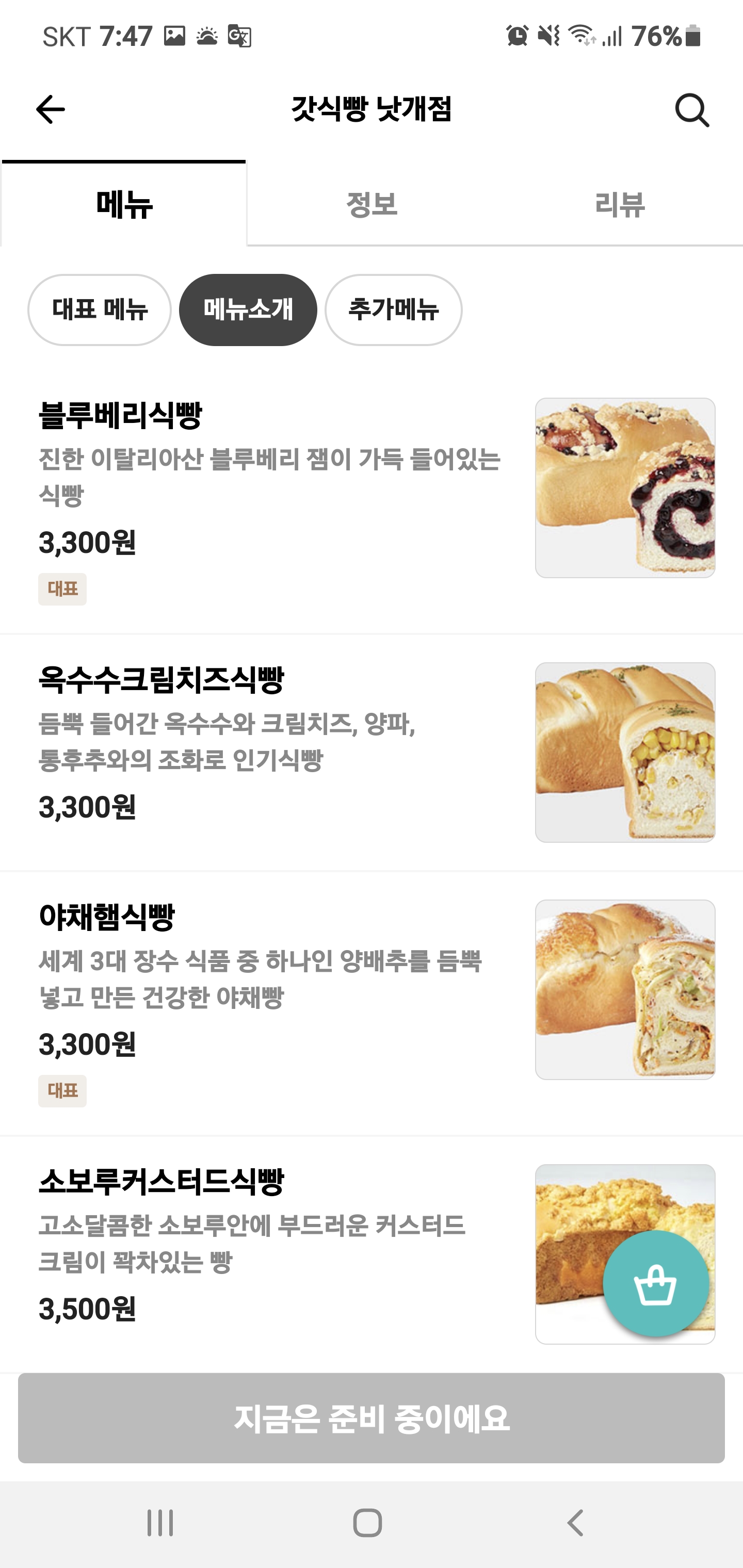Go back using the top-left arrow
Screen dimensions: 743x1568
[x=50, y=109]
